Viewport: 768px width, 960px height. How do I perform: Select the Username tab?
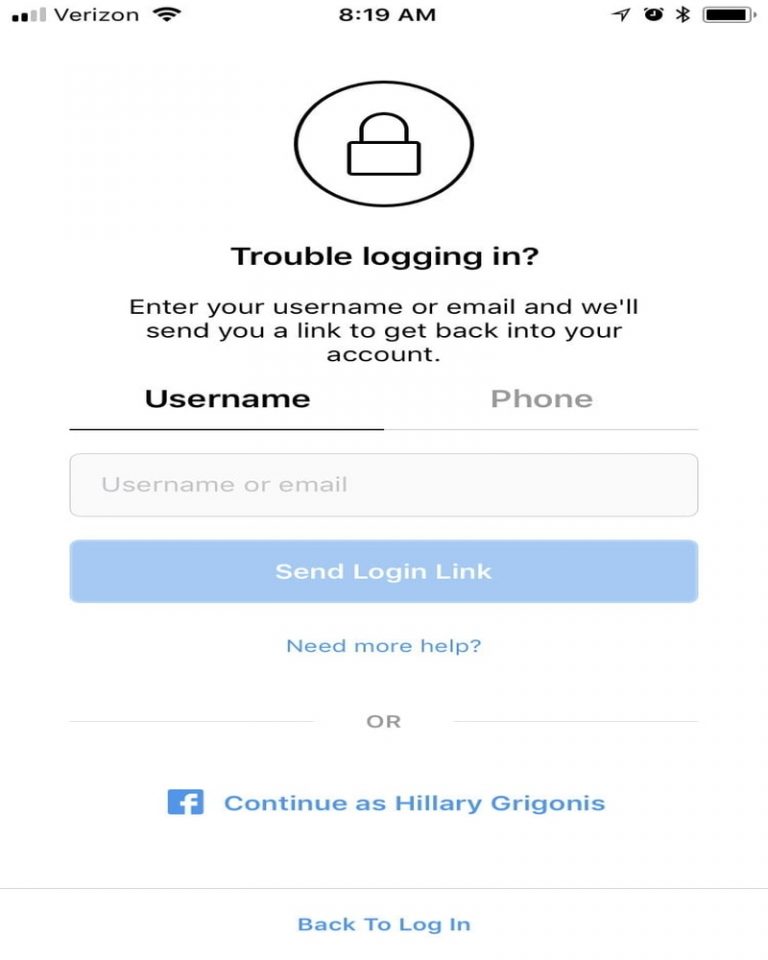[x=227, y=399]
